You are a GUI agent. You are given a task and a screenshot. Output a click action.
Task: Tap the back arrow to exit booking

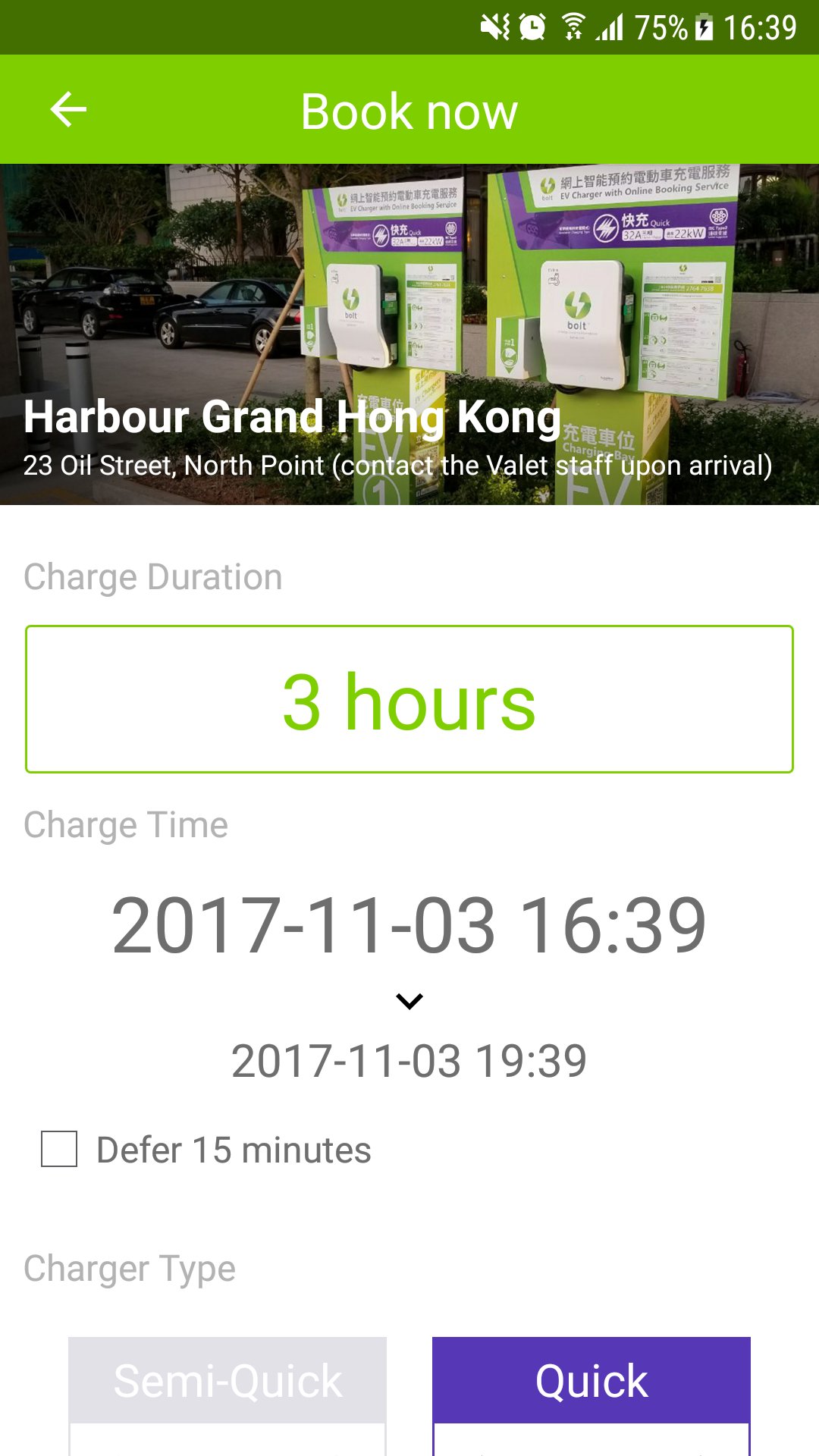point(67,110)
